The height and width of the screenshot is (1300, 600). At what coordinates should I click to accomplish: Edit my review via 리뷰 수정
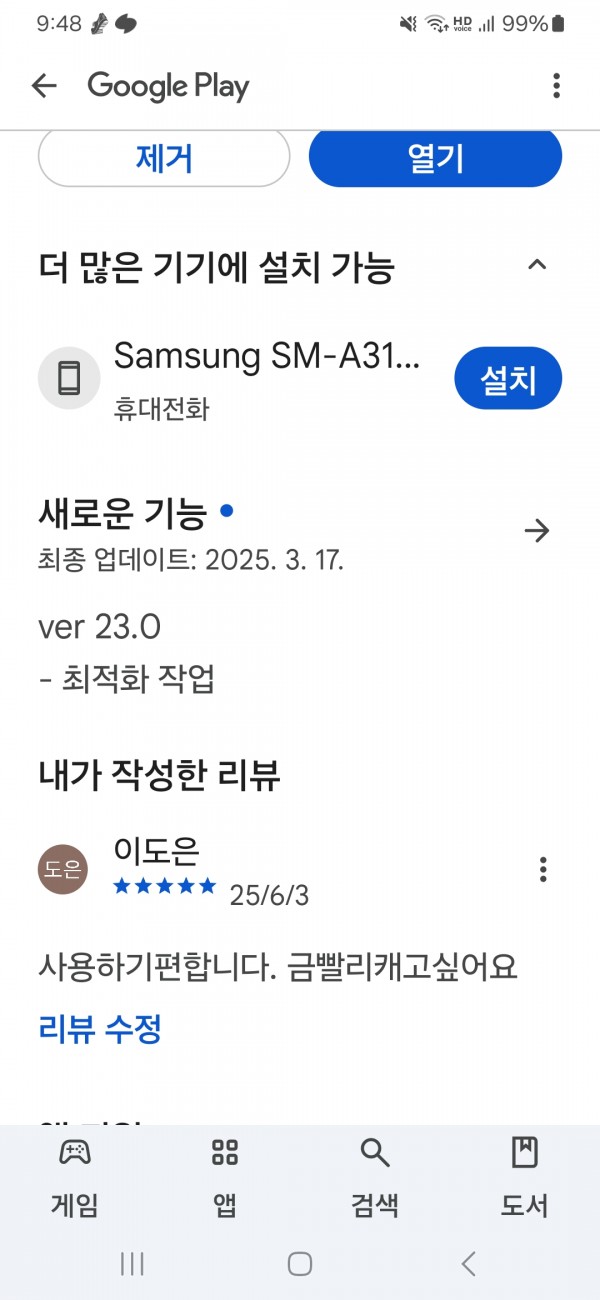click(x=100, y=1029)
